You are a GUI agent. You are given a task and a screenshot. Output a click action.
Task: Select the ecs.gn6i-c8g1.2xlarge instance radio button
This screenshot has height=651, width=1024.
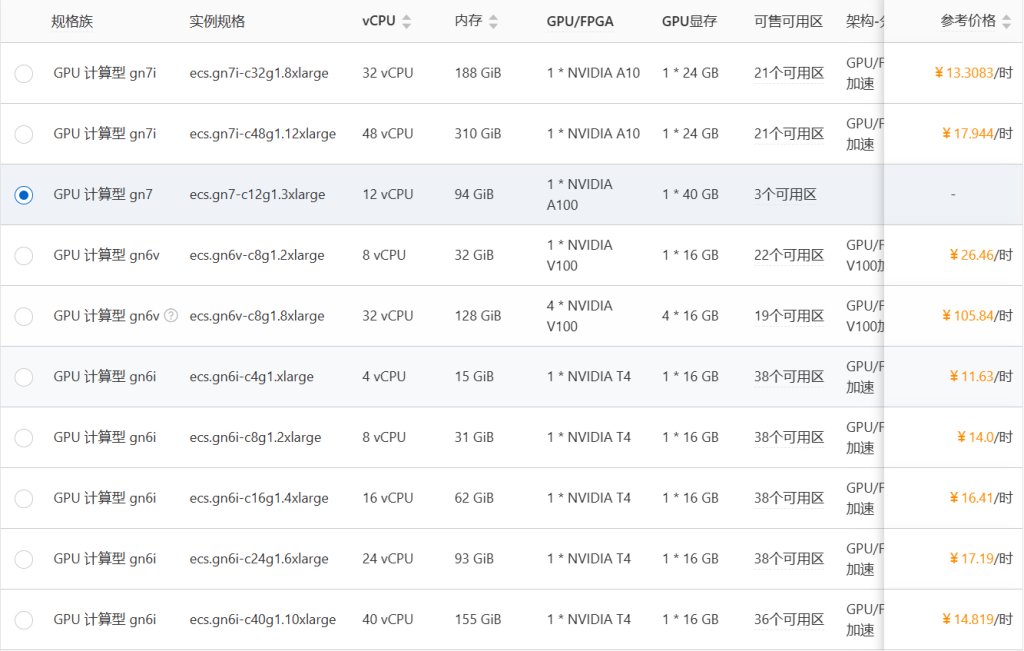(x=24, y=438)
